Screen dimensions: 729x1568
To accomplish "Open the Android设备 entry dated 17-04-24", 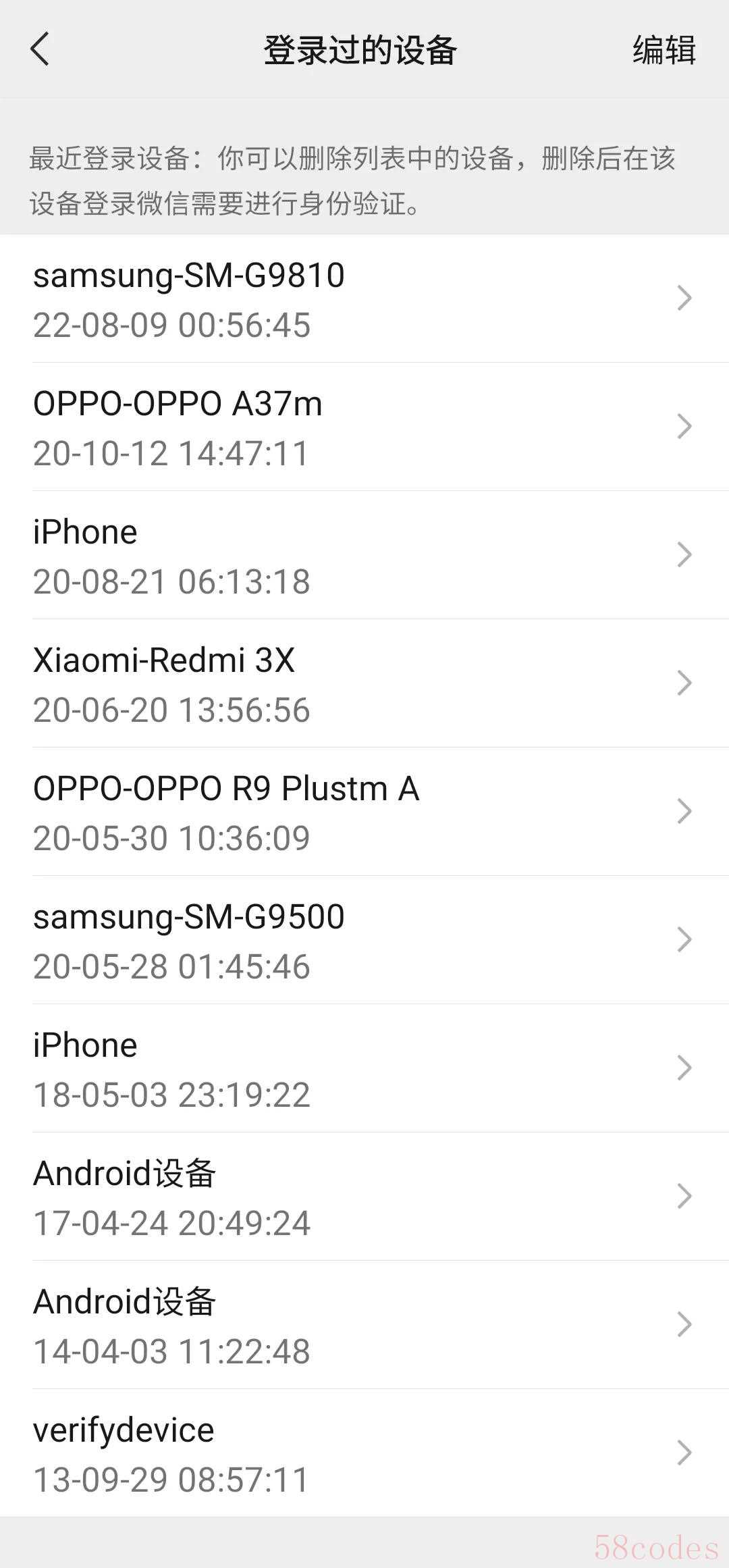I will (x=364, y=1197).
